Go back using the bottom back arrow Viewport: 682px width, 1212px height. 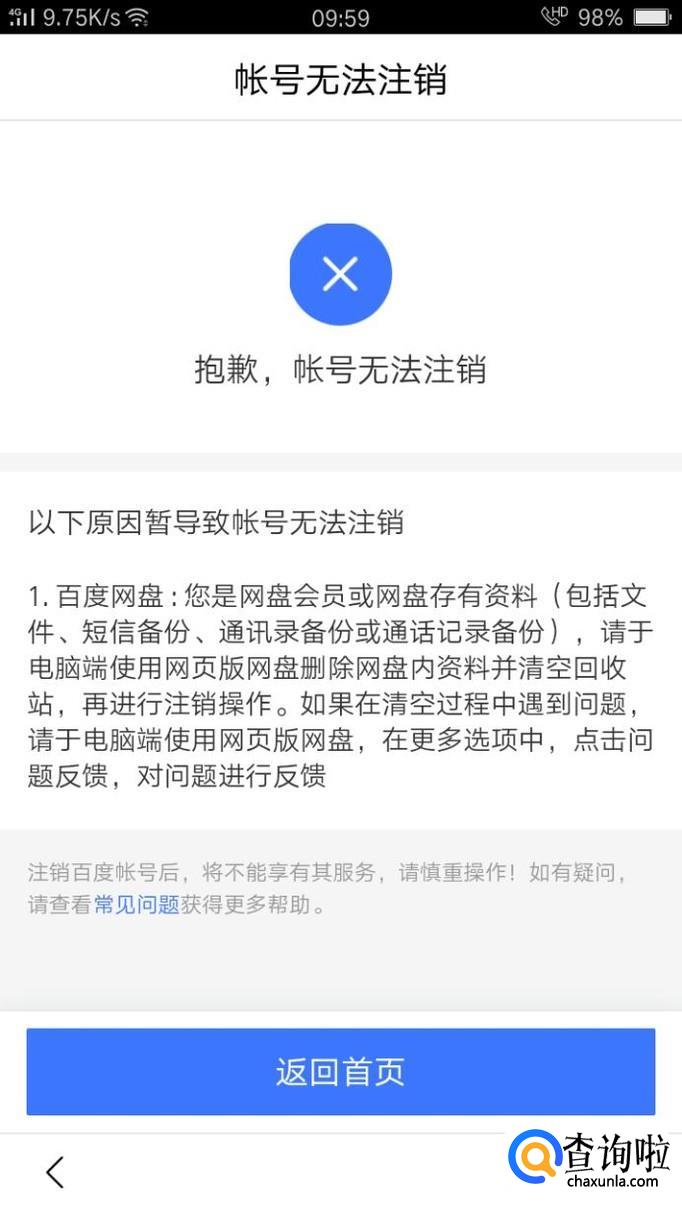pos(55,1171)
